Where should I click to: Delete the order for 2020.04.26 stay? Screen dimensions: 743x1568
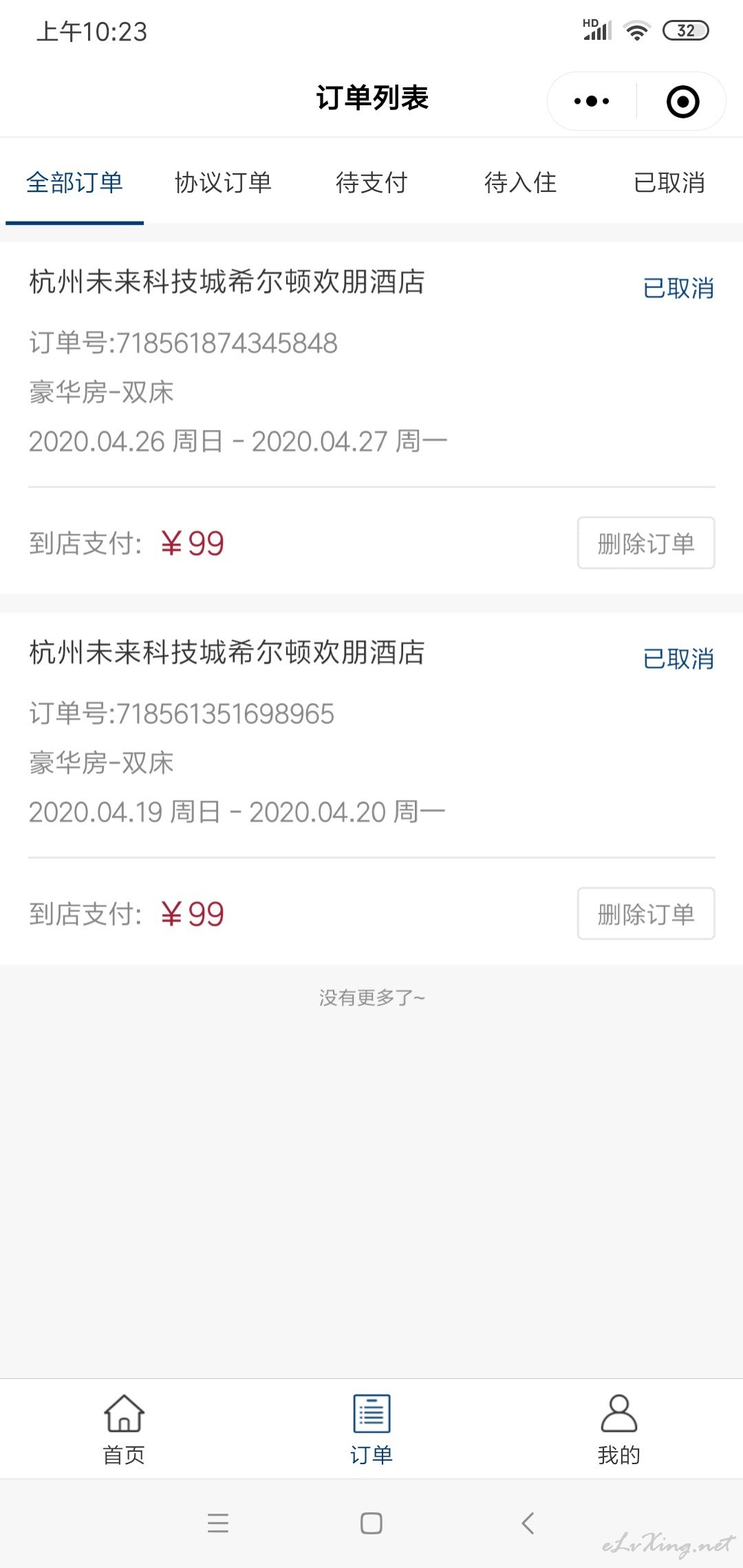click(x=646, y=543)
